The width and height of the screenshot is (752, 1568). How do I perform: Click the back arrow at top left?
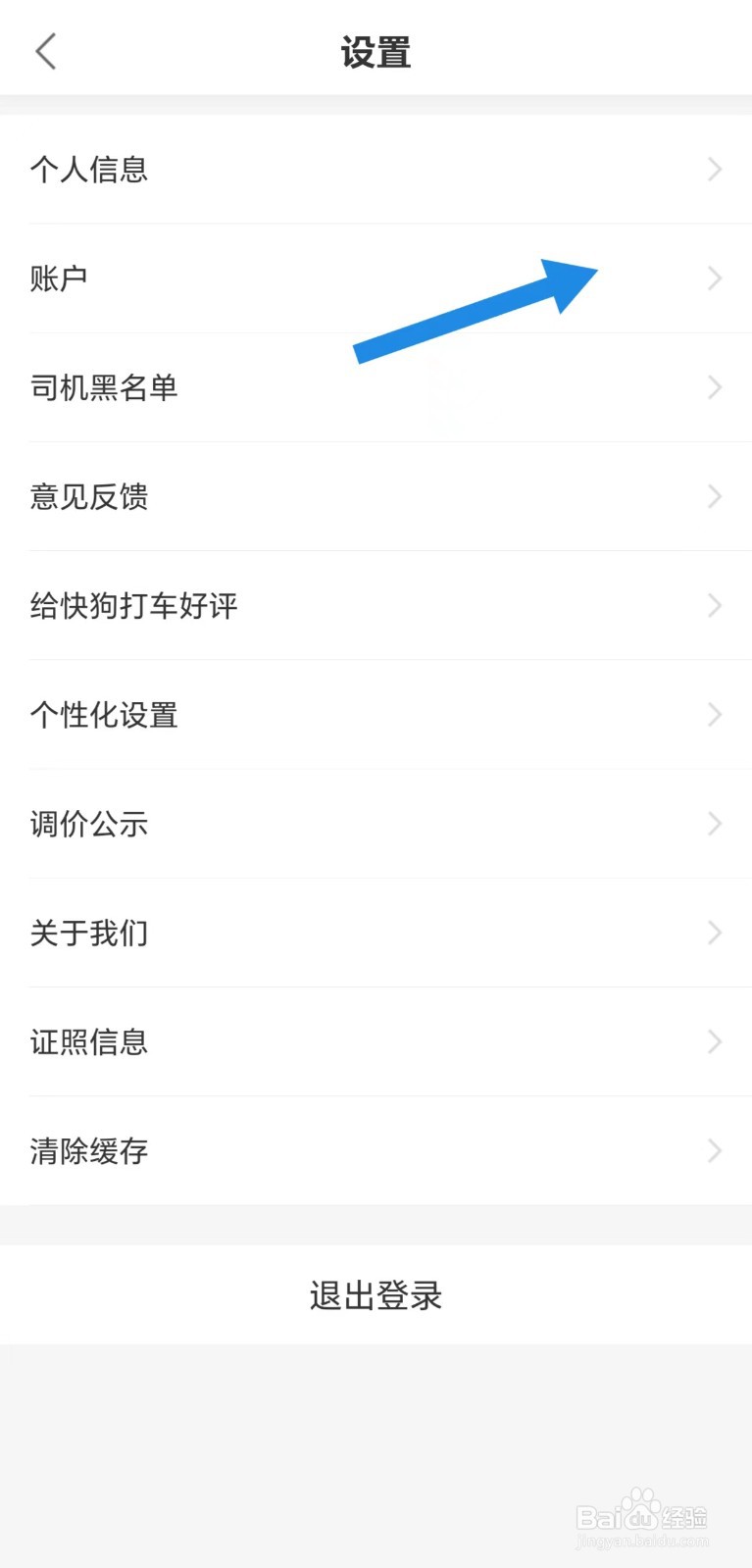pyautogui.click(x=45, y=51)
